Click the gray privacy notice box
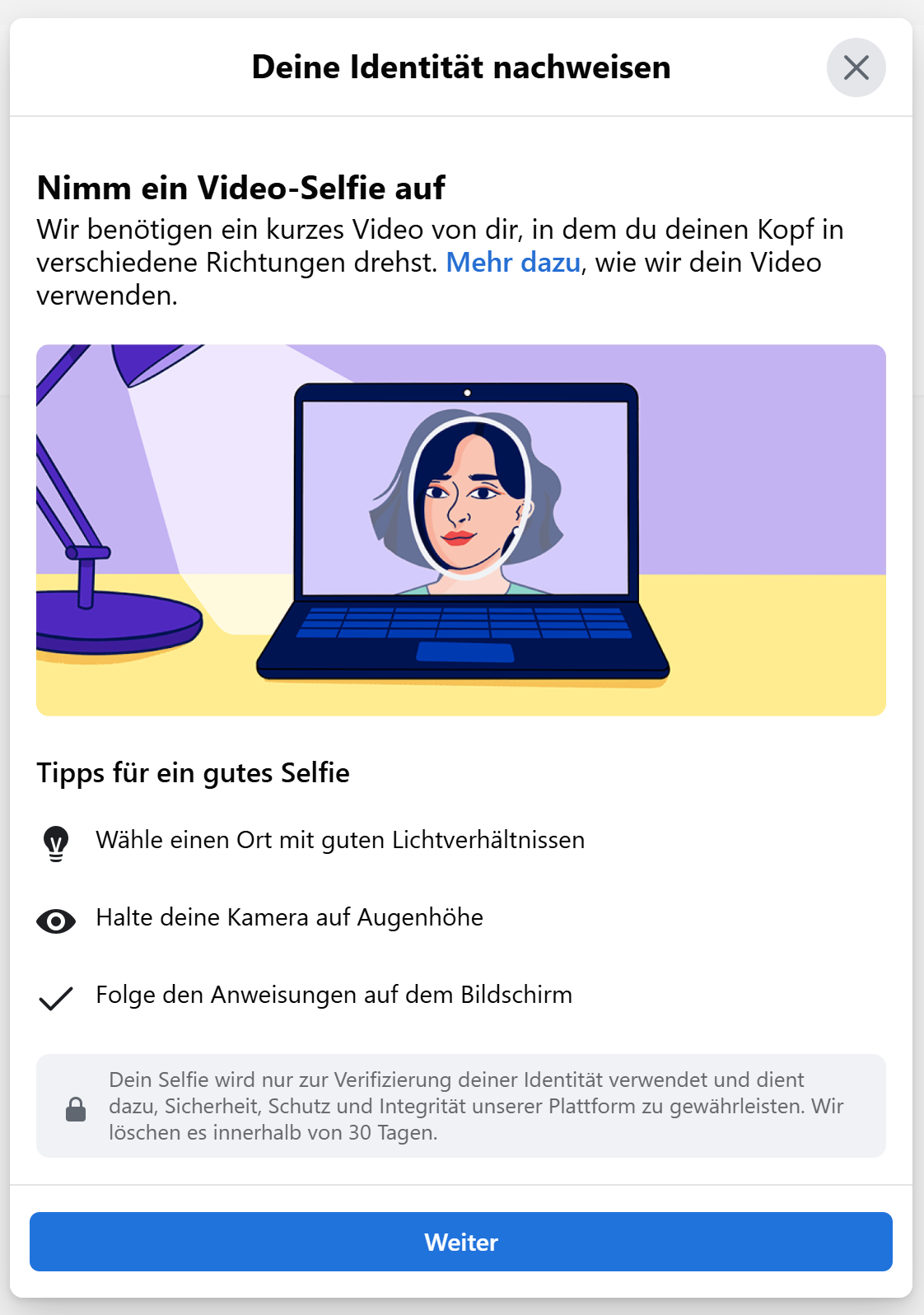Image resolution: width=924 pixels, height=1315 pixels. 460,1105
